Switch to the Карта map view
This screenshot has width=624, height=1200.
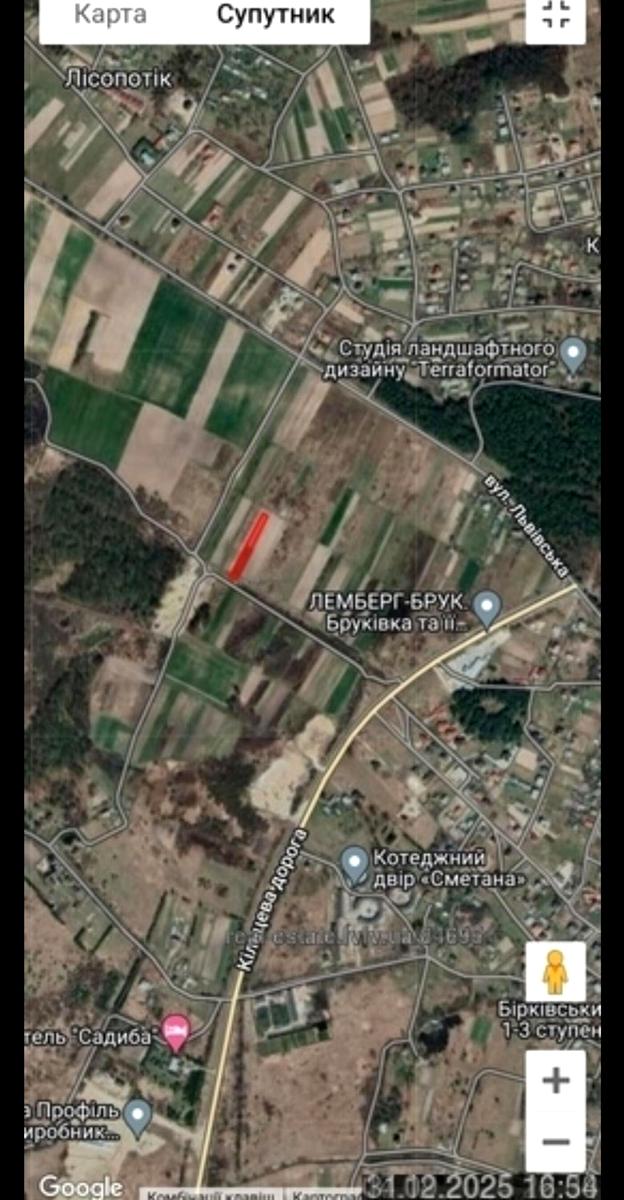click(x=111, y=15)
